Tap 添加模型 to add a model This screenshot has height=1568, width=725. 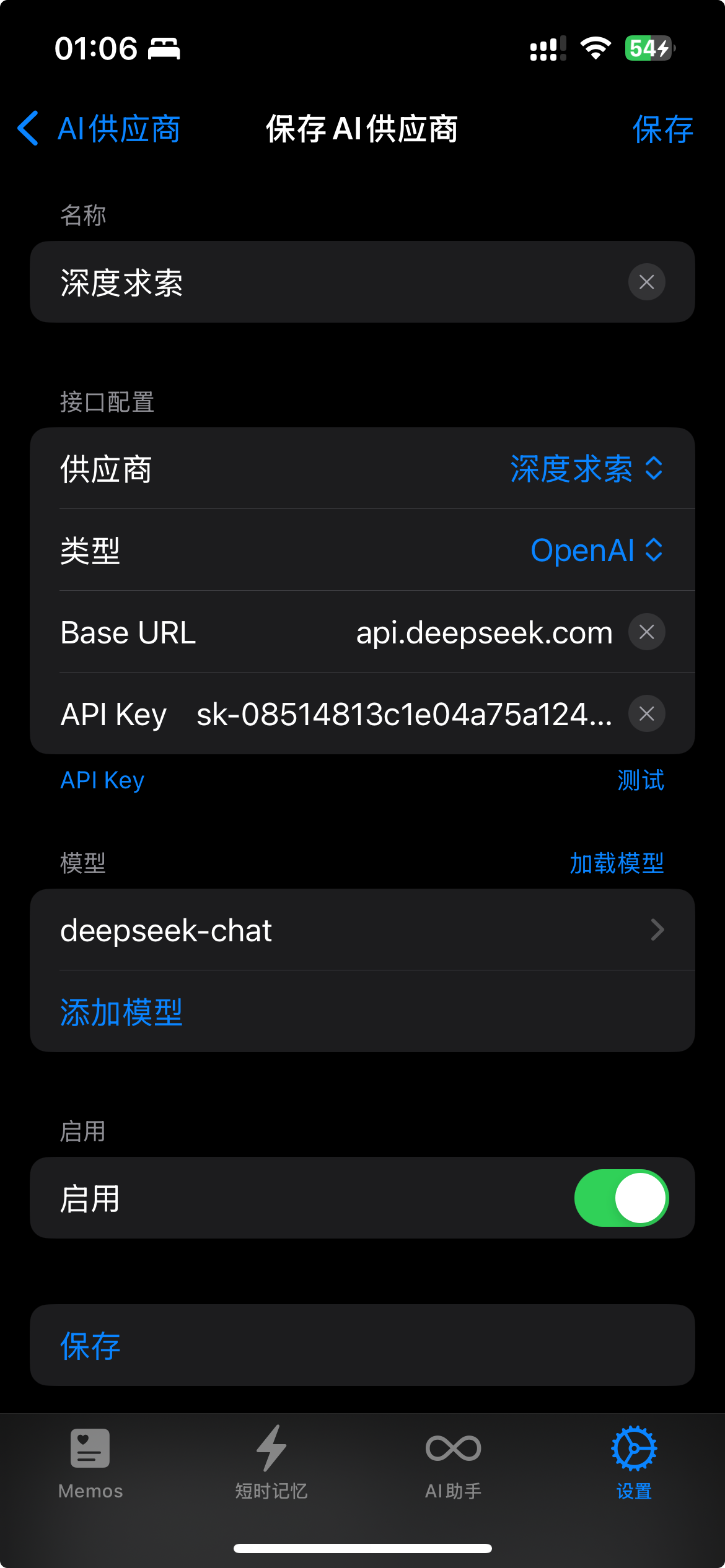click(121, 1013)
